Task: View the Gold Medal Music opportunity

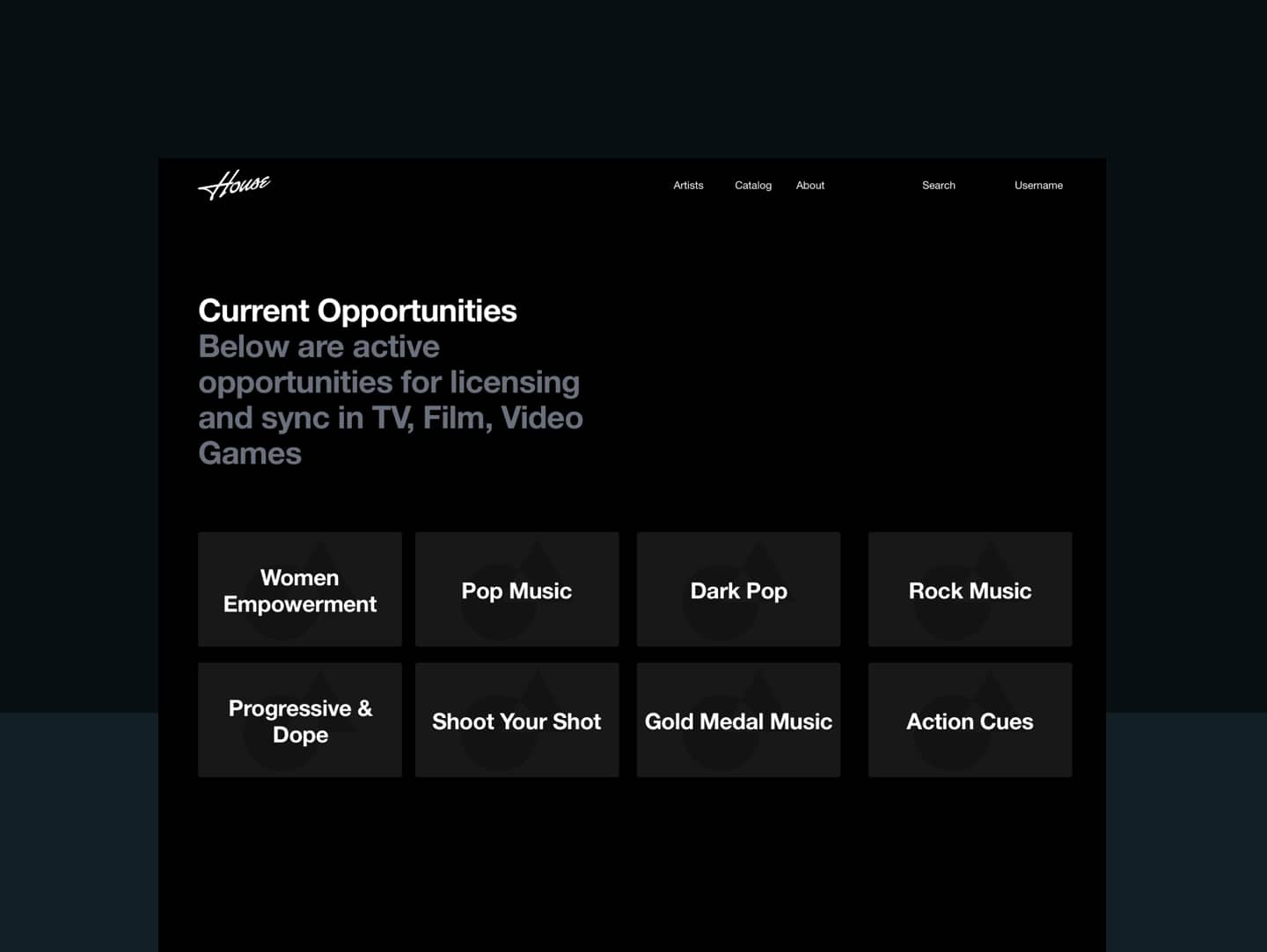Action: pyautogui.click(x=738, y=720)
